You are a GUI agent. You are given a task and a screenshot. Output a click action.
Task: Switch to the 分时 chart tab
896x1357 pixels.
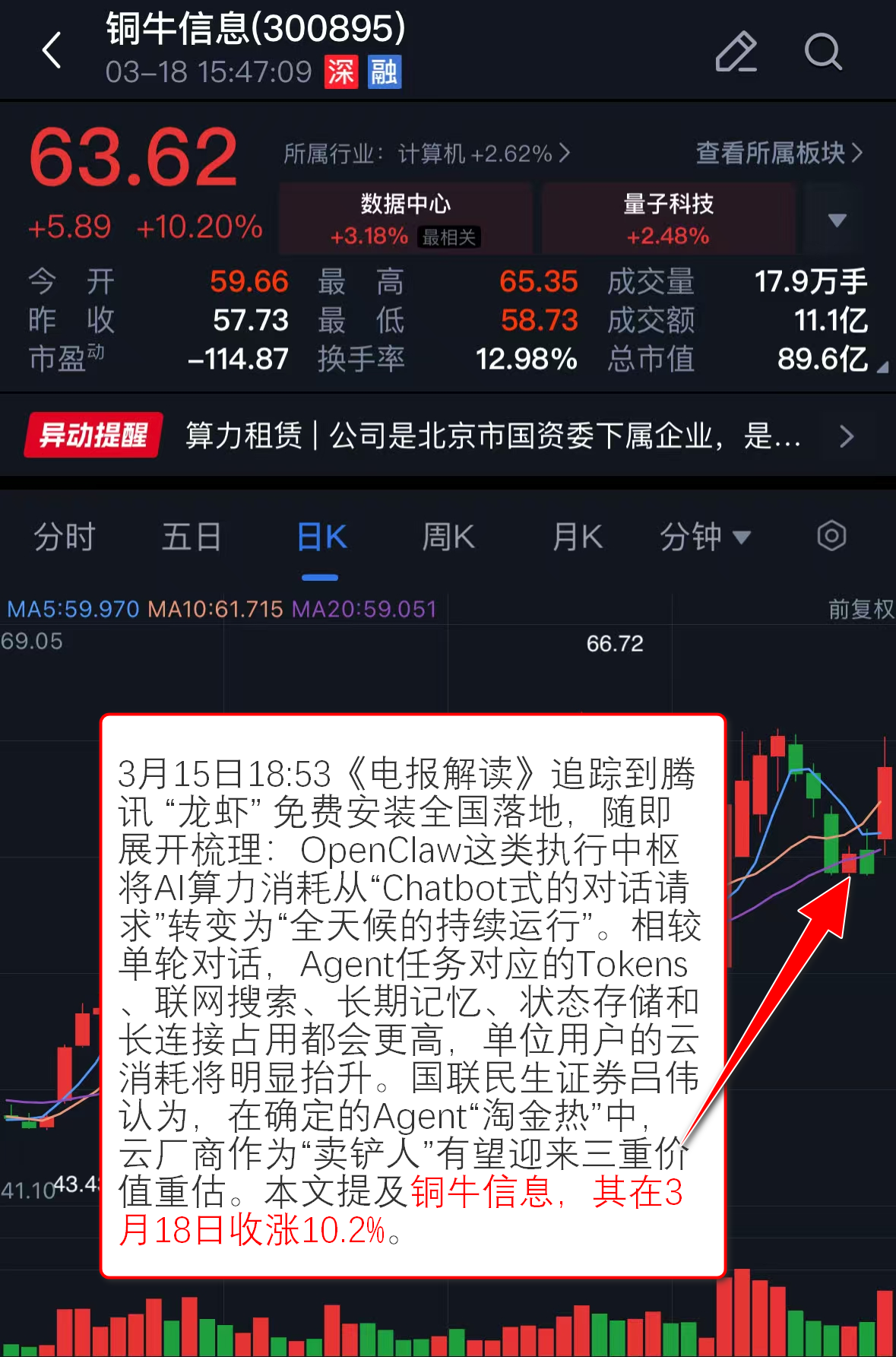pyautogui.click(x=64, y=537)
